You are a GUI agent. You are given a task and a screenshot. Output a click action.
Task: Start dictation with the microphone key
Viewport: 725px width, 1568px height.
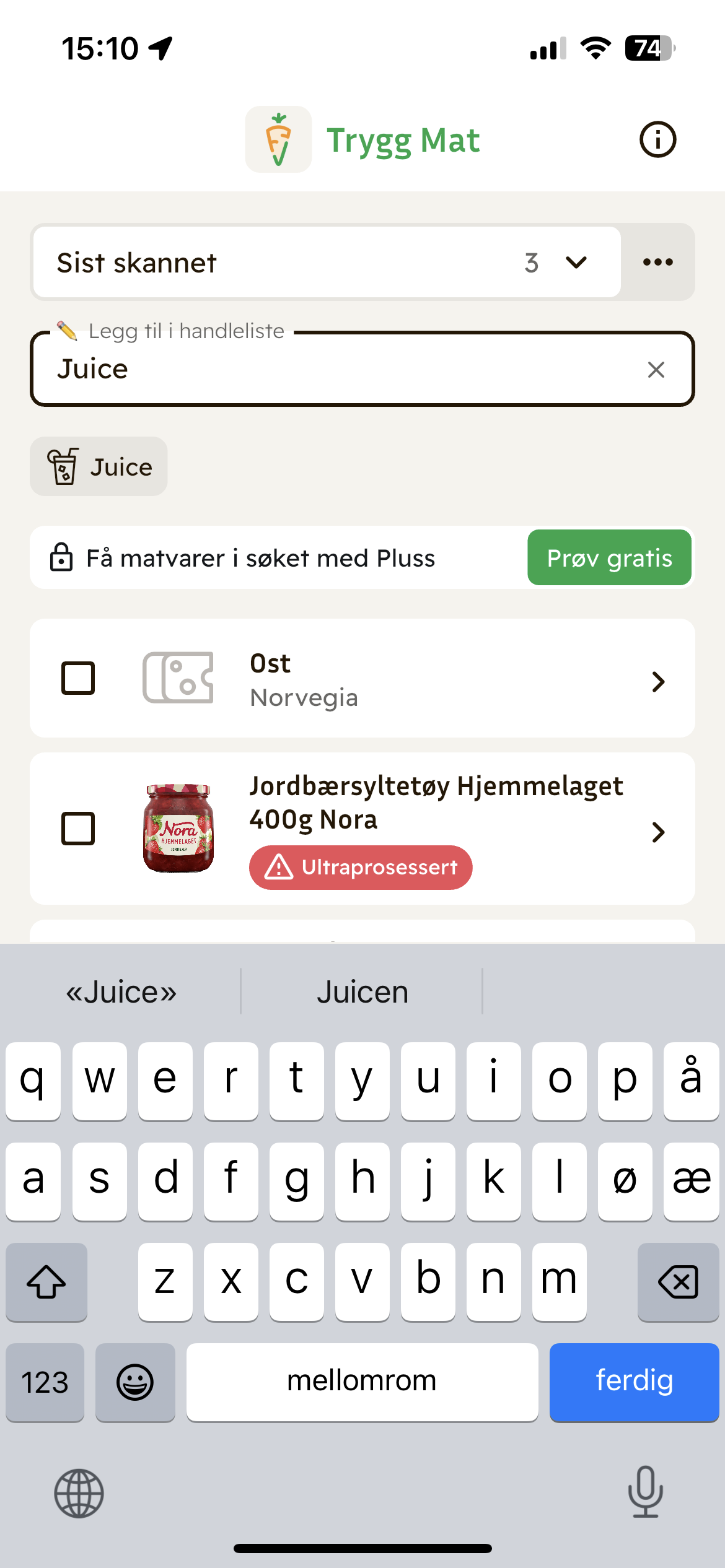tap(645, 1492)
